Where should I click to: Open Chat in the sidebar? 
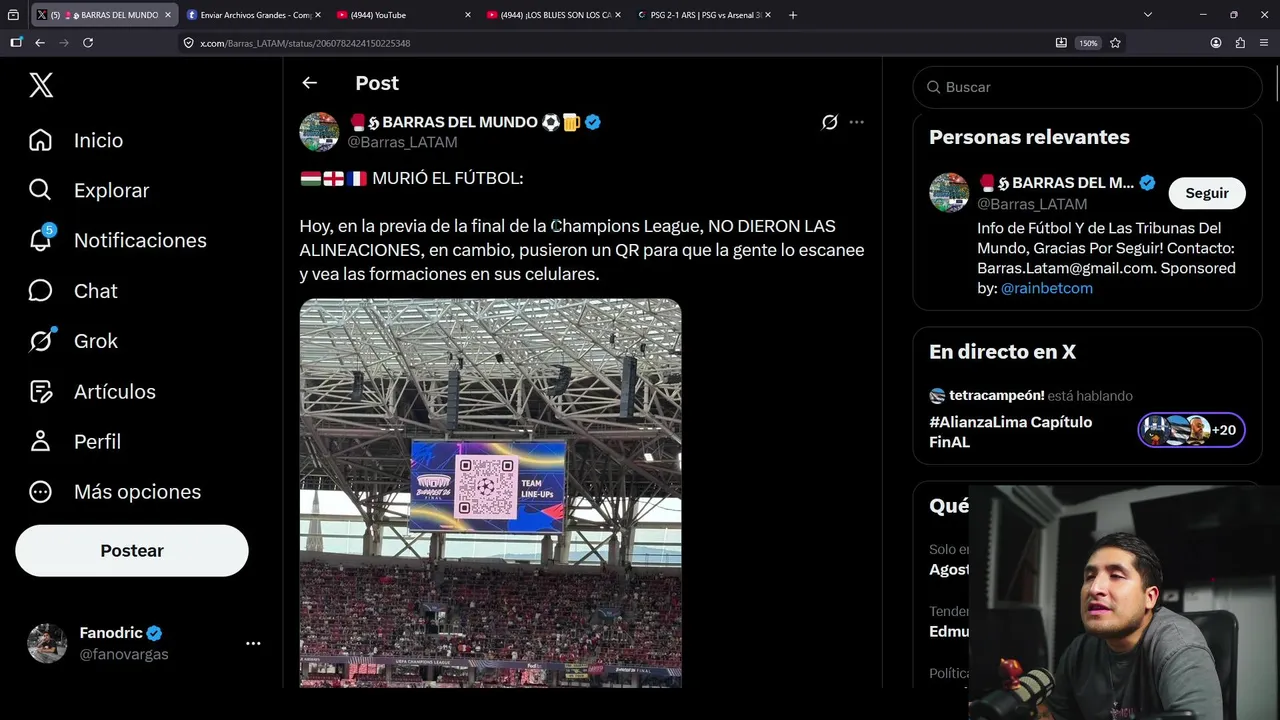(x=73, y=291)
